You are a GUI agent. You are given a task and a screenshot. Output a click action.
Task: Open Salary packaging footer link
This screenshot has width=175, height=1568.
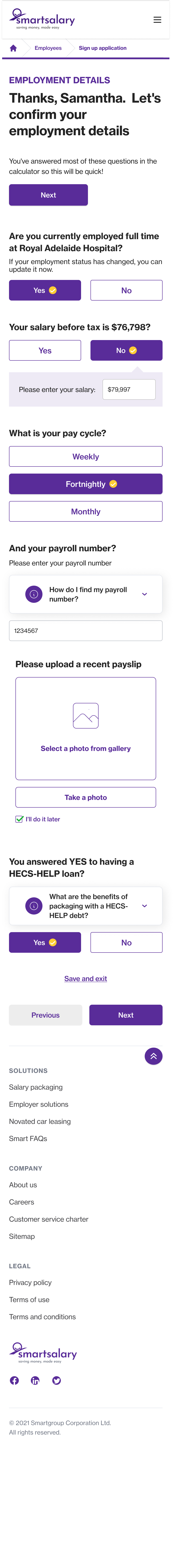36,1087
